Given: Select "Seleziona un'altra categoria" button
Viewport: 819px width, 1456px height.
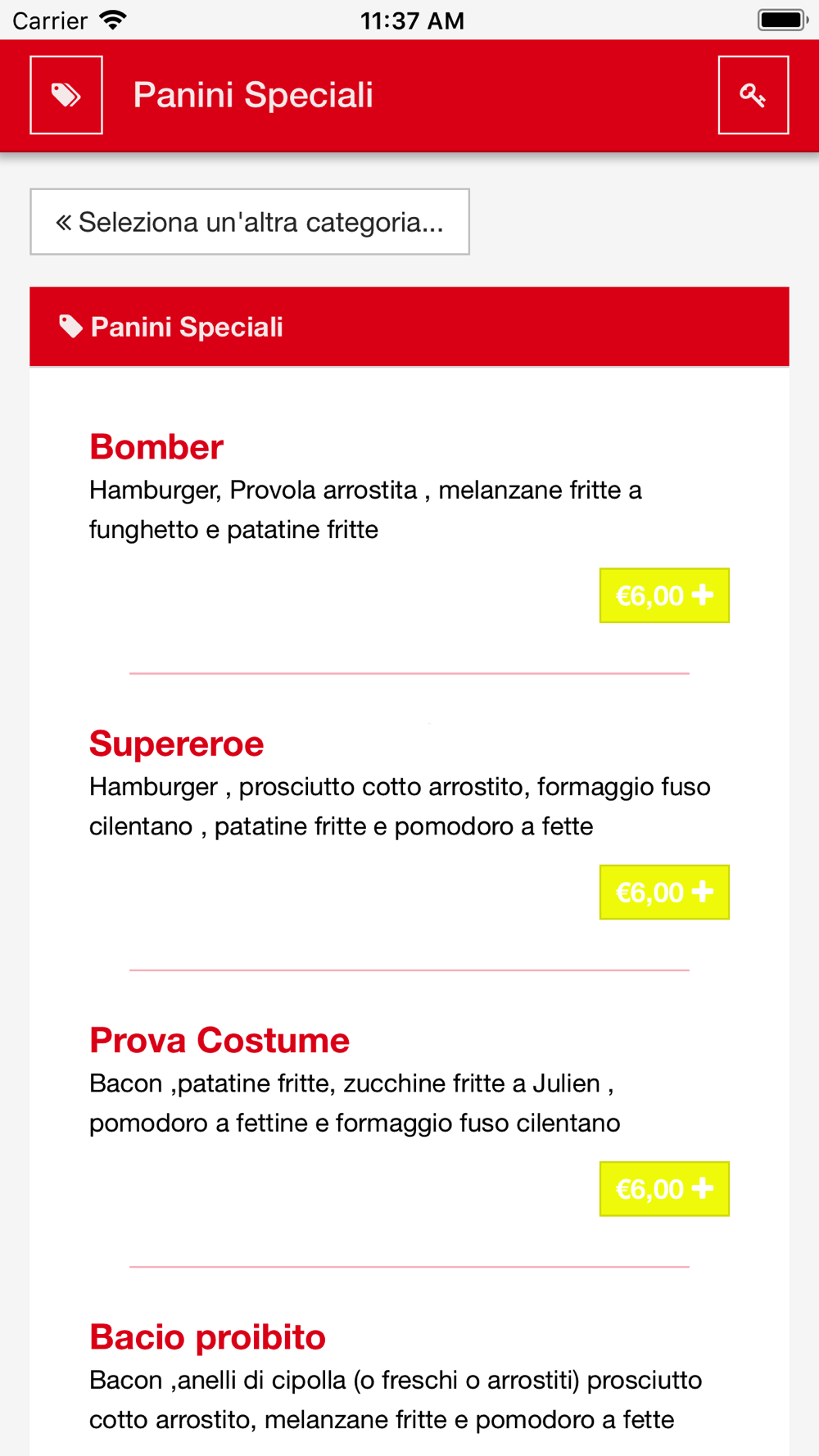Looking at the screenshot, I should 250,222.
